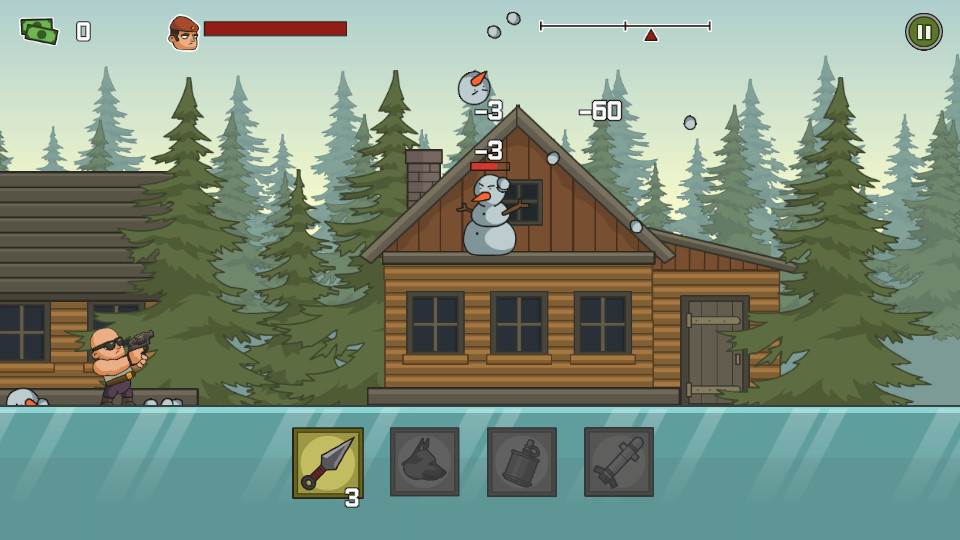This screenshot has height=540, width=960.
Task: Select the grenade ability slot
Action: [x=521, y=462]
